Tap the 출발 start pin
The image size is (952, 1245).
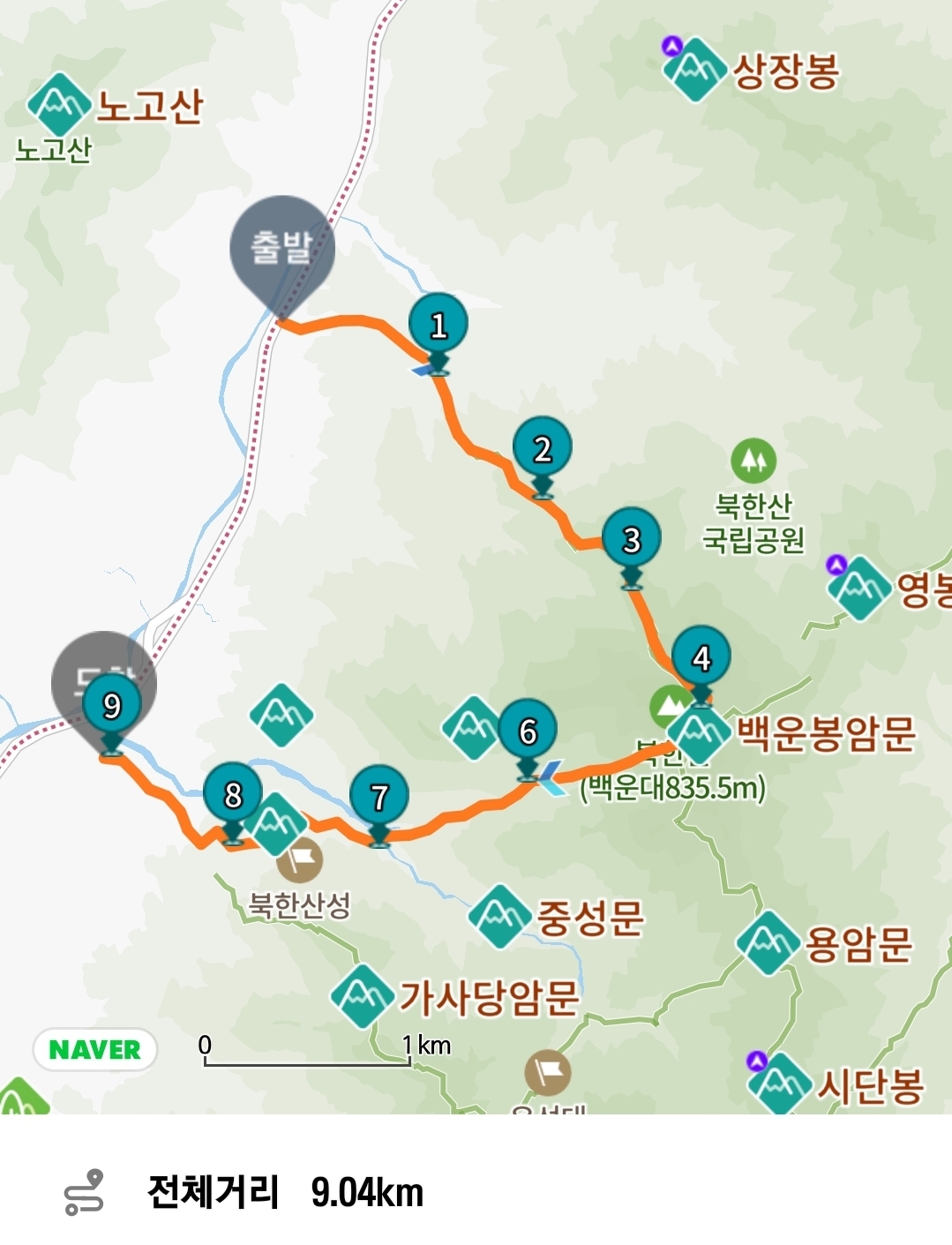click(281, 248)
